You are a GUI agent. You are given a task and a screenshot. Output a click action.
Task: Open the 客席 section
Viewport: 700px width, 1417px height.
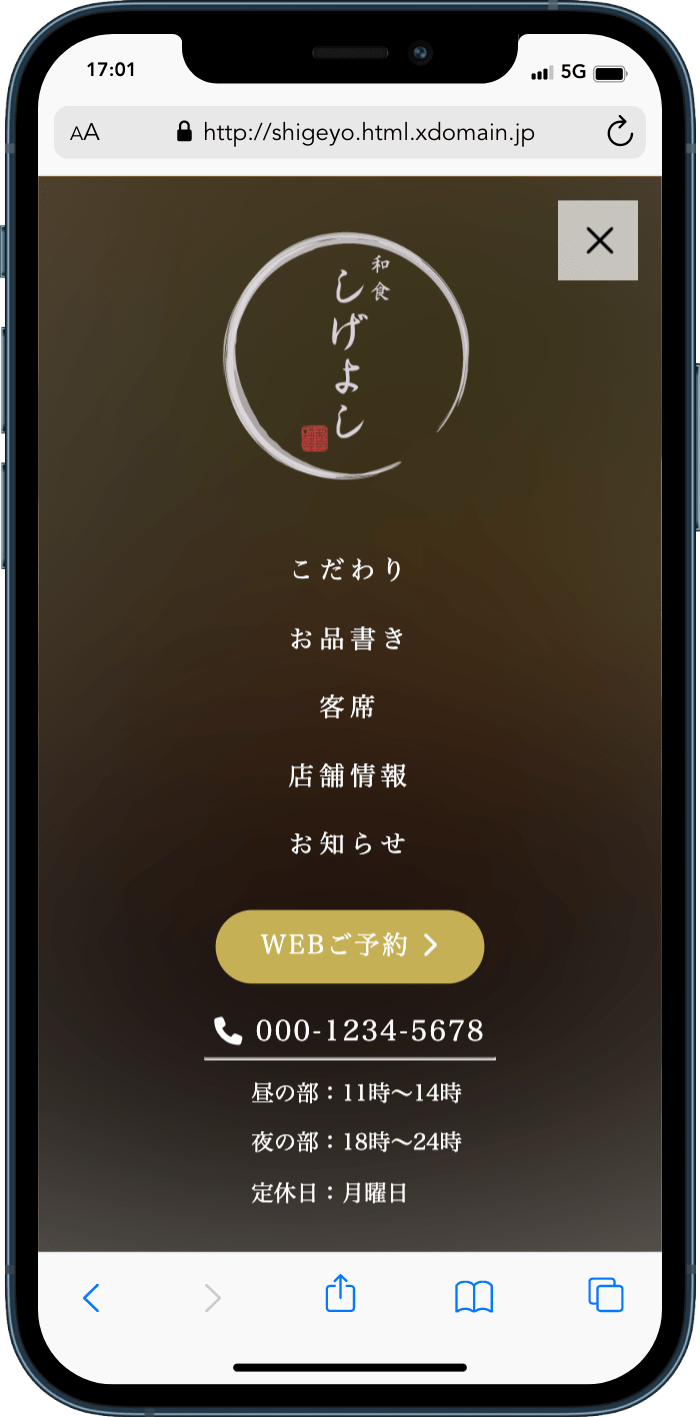(x=348, y=707)
